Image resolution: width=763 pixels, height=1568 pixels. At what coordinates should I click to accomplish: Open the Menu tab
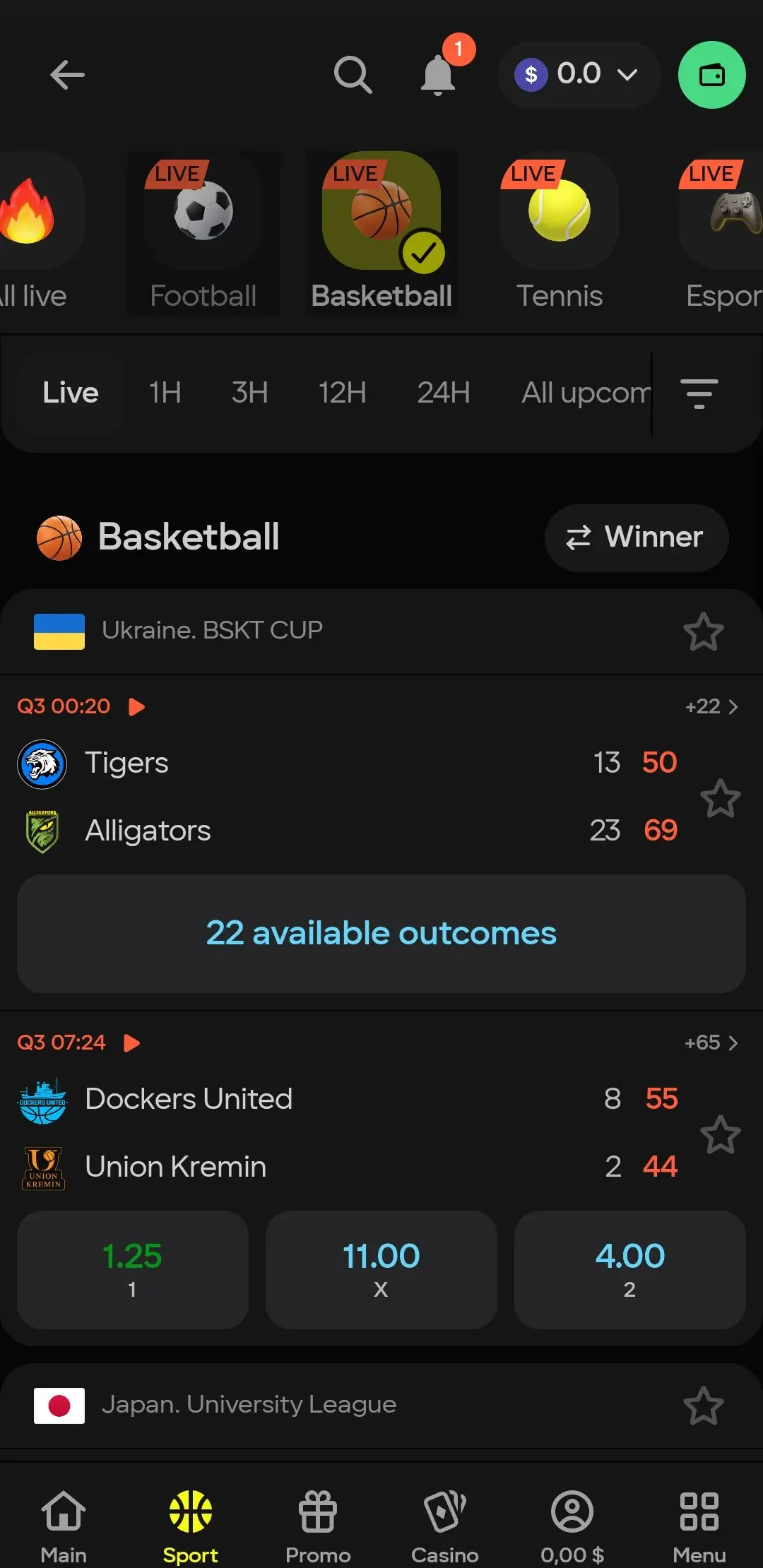pyautogui.click(x=699, y=1527)
